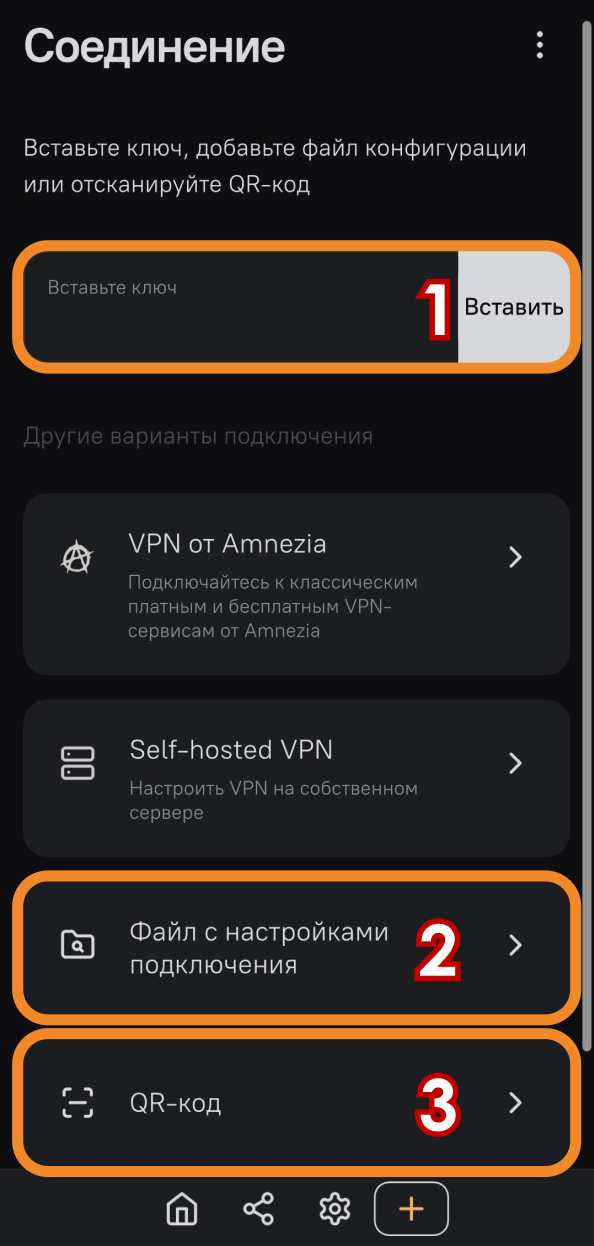
Task: Go to the home tab
Action: click(x=182, y=1209)
